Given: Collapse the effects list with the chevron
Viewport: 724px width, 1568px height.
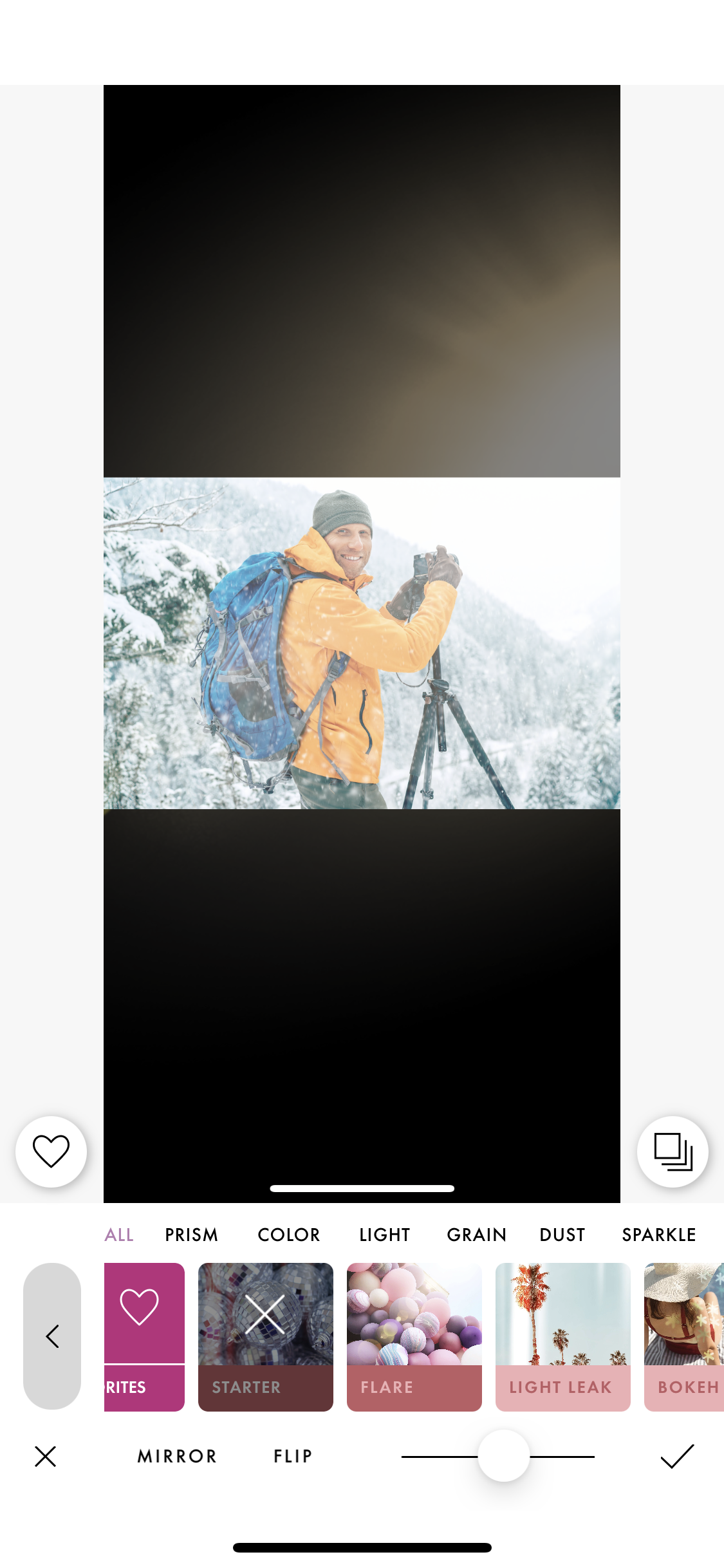Looking at the screenshot, I should [x=51, y=1336].
